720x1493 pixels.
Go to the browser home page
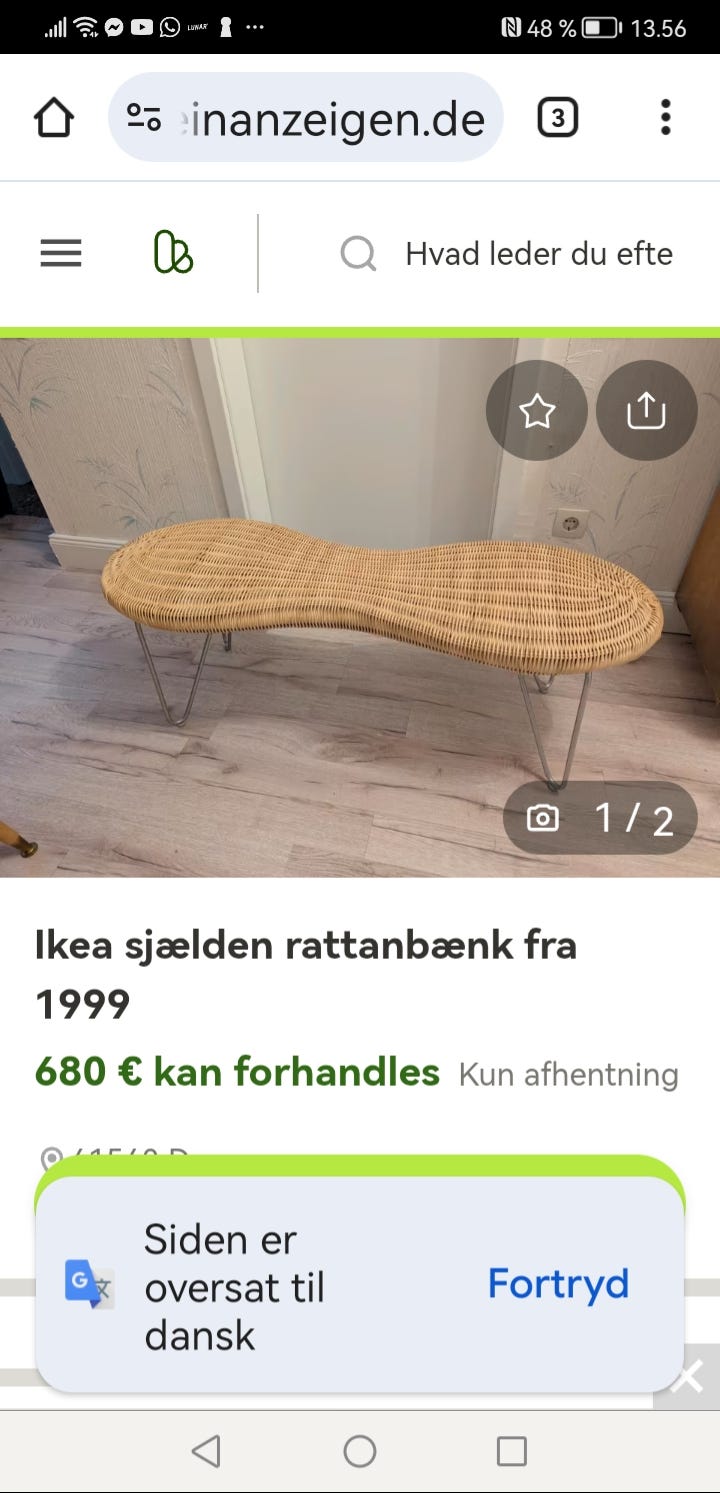coord(54,118)
